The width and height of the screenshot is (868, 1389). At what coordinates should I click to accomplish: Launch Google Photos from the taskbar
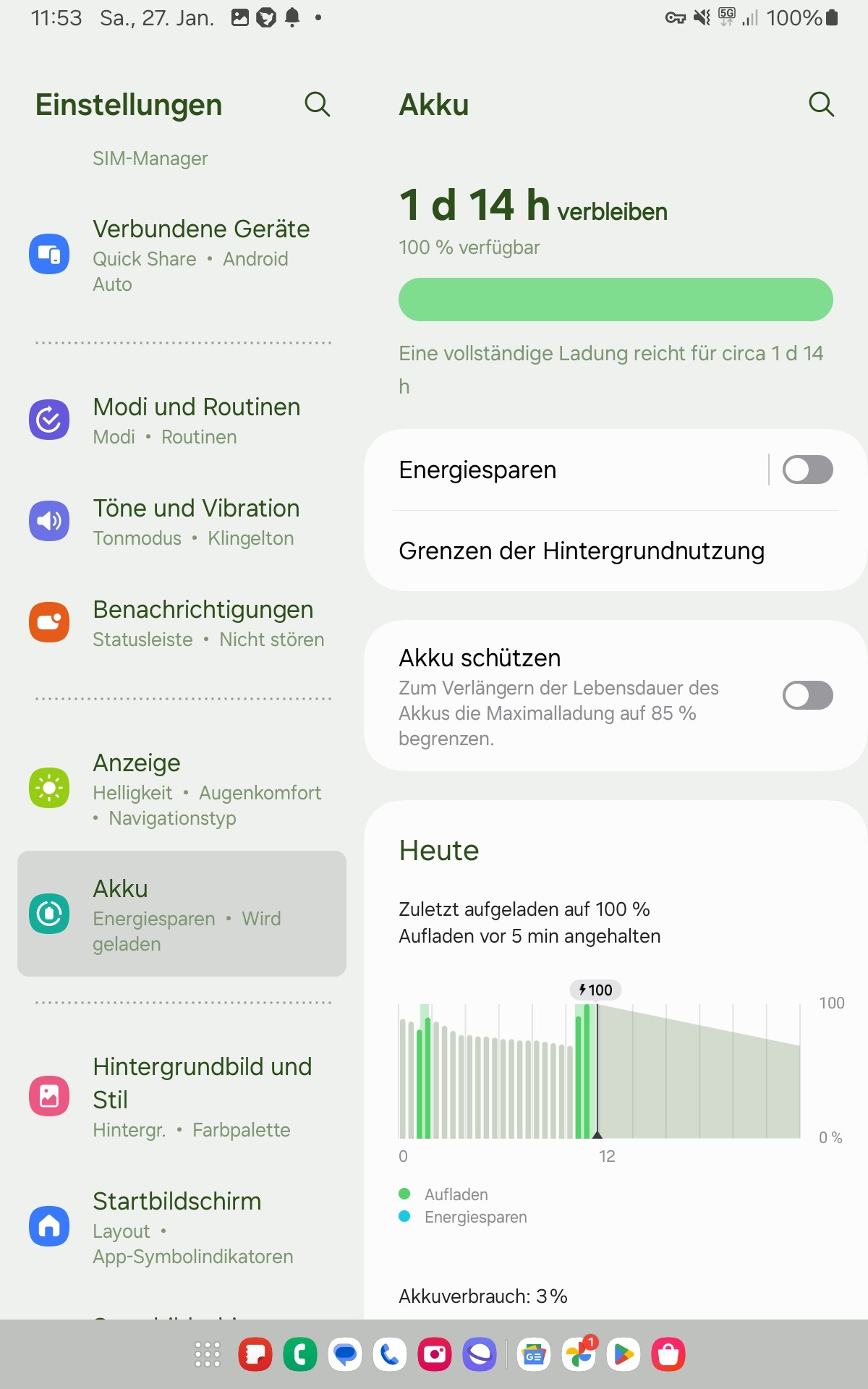(x=579, y=1354)
